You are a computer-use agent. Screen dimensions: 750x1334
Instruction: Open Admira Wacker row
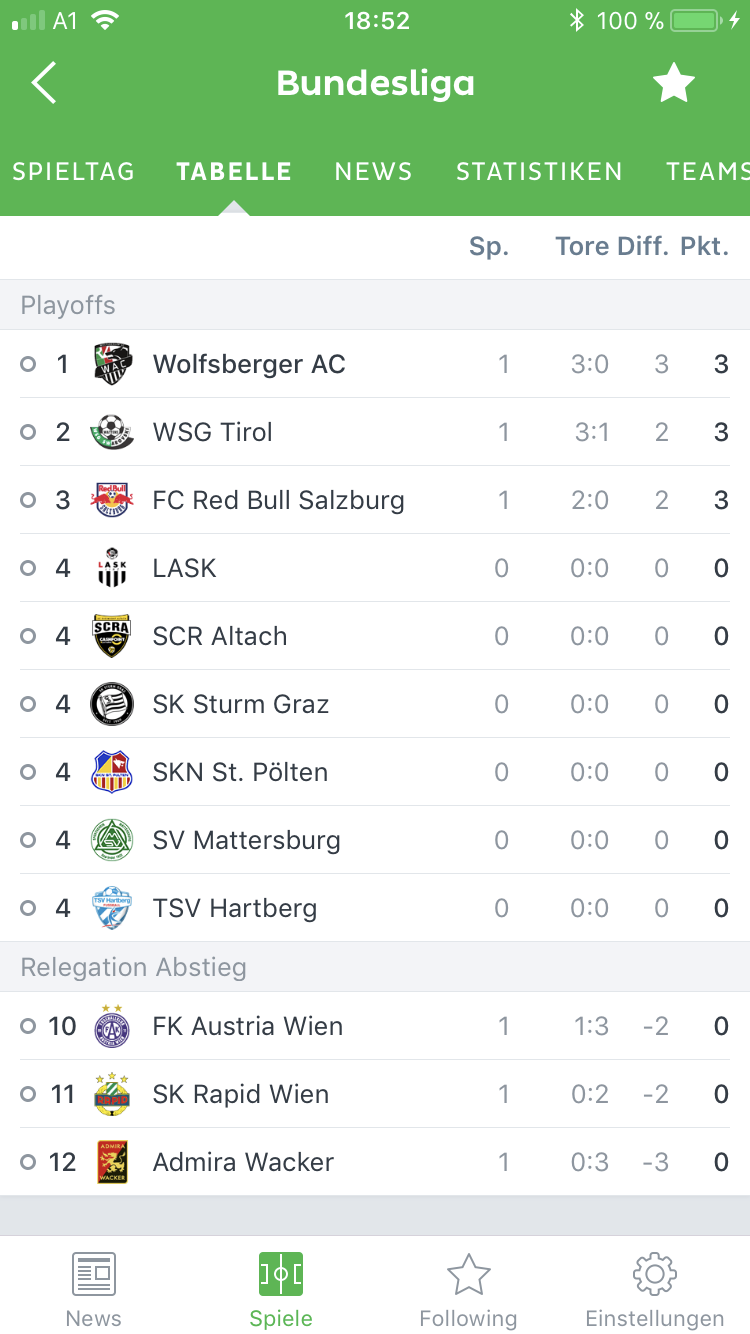coord(375,1162)
